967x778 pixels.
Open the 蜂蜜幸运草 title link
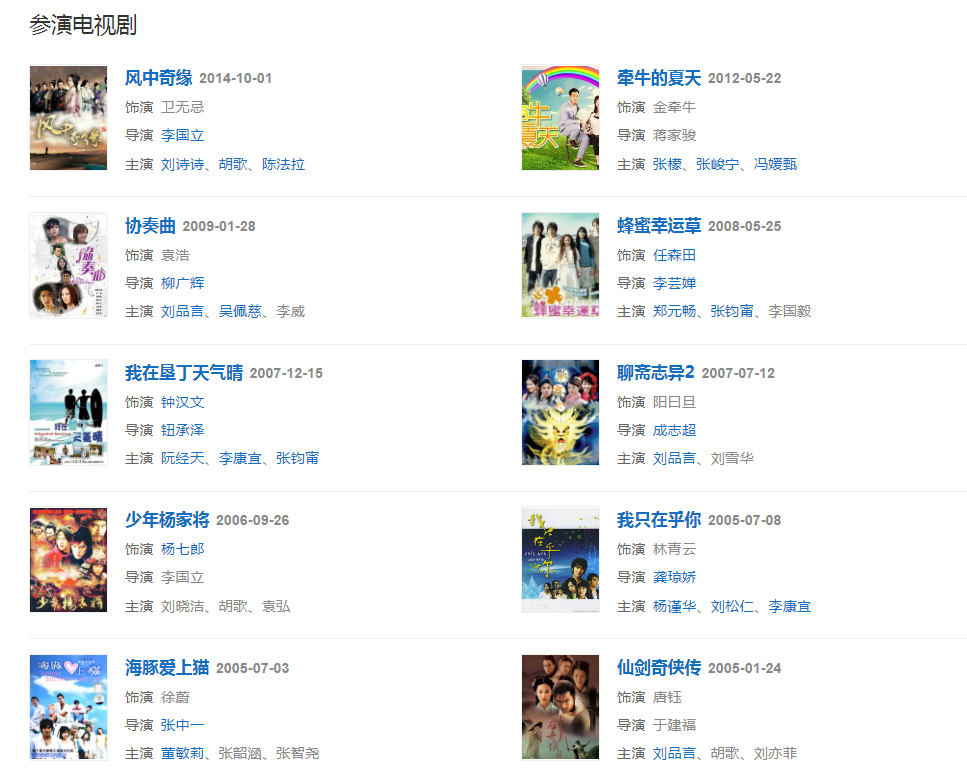(x=658, y=226)
